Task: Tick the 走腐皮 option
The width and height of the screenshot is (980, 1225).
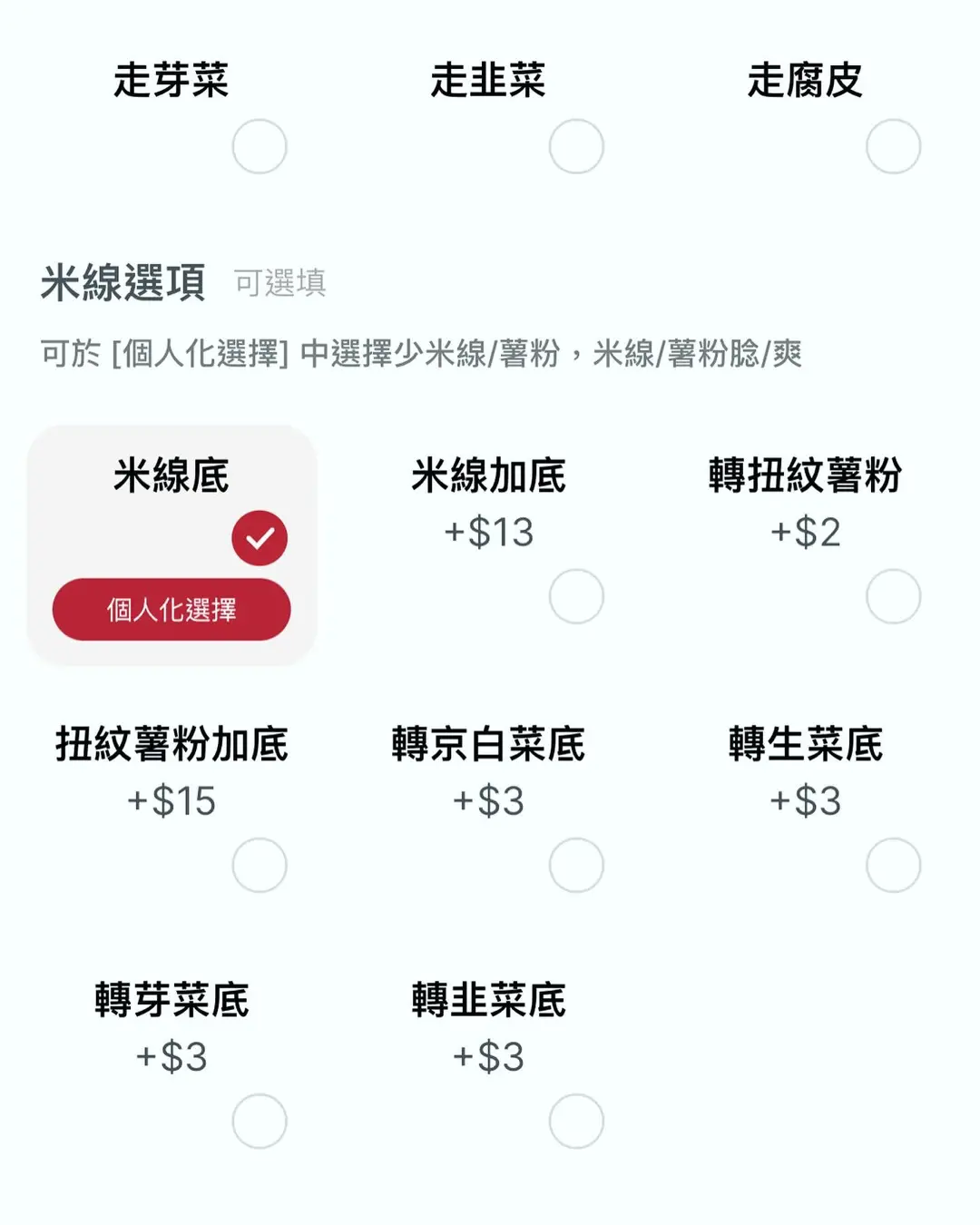Action: tap(893, 146)
